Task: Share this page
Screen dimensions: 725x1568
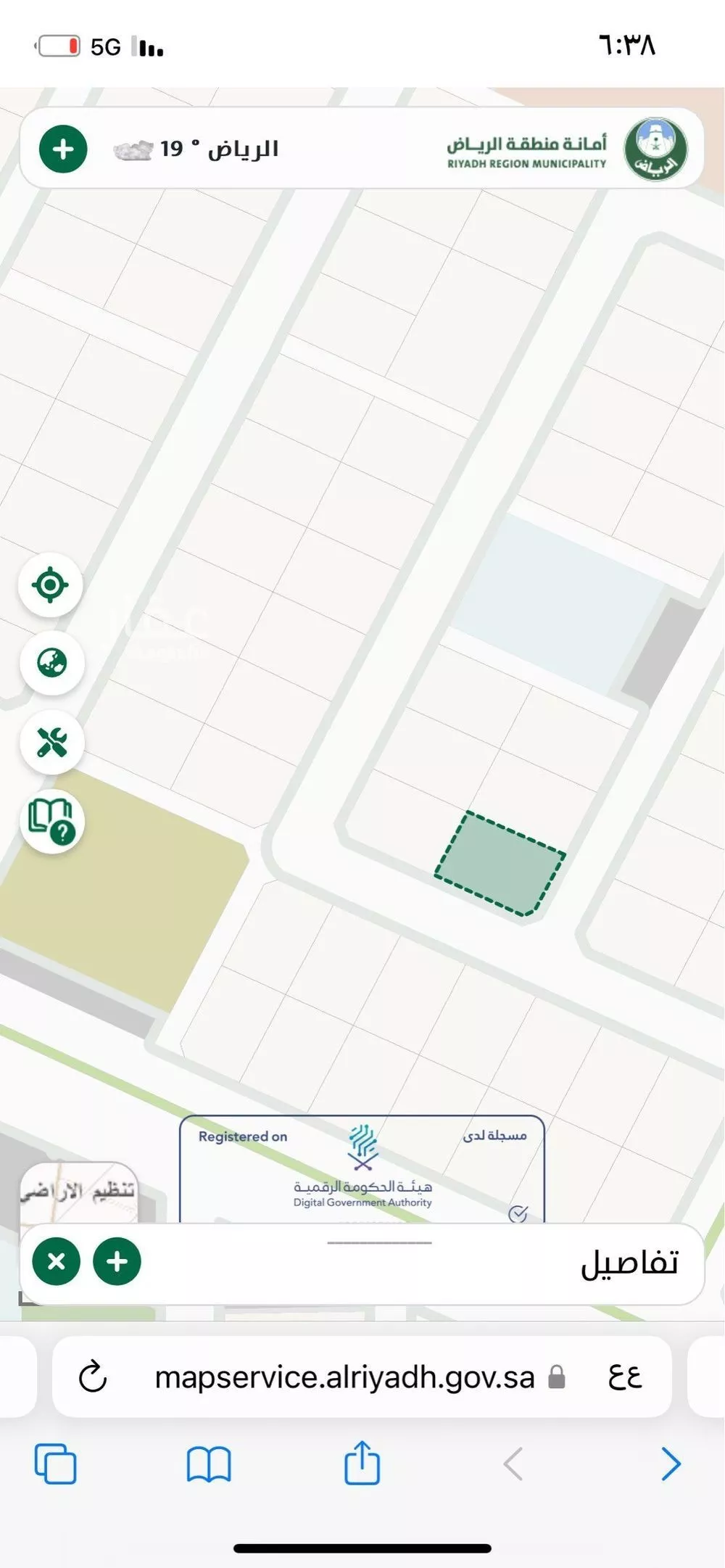Action: pyautogui.click(x=362, y=1464)
